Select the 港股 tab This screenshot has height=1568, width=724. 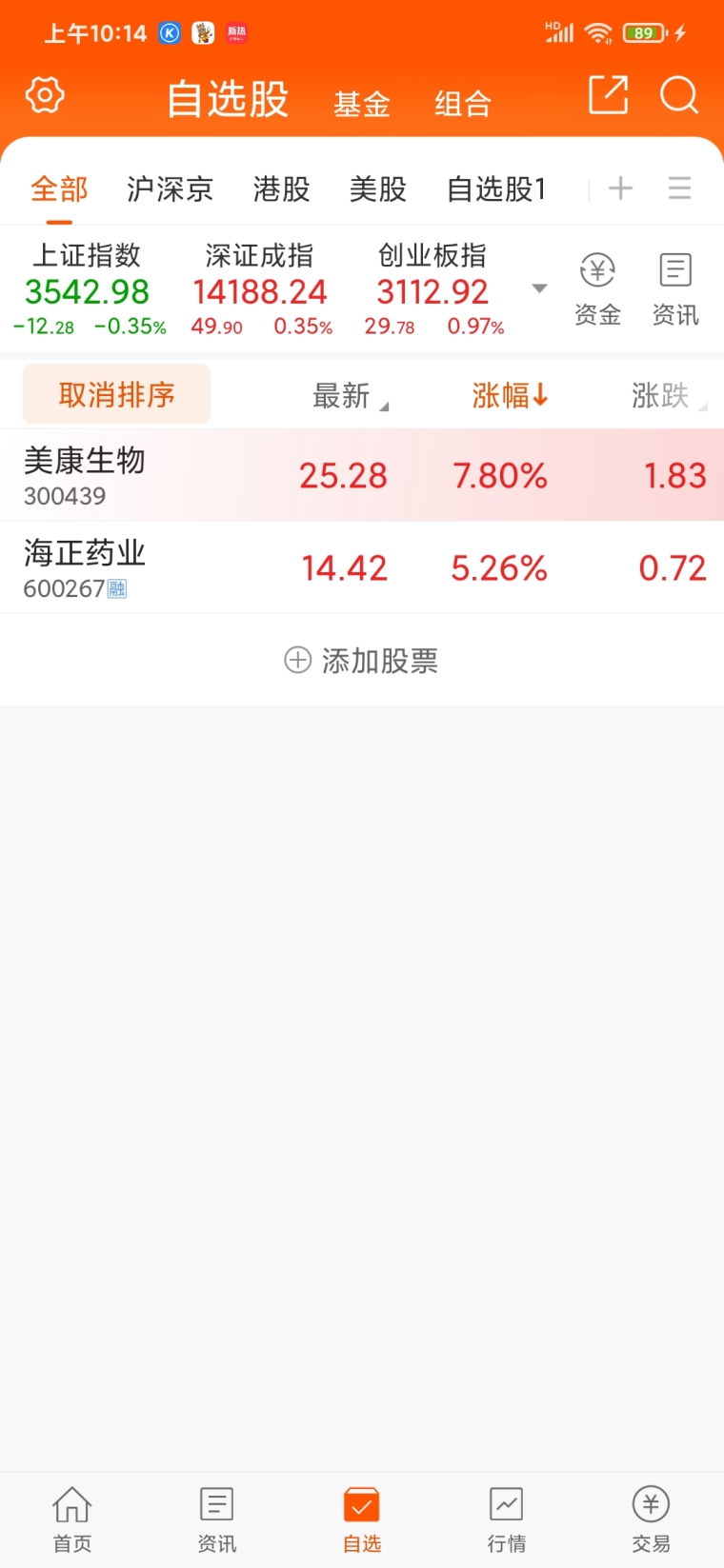point(282,189)
